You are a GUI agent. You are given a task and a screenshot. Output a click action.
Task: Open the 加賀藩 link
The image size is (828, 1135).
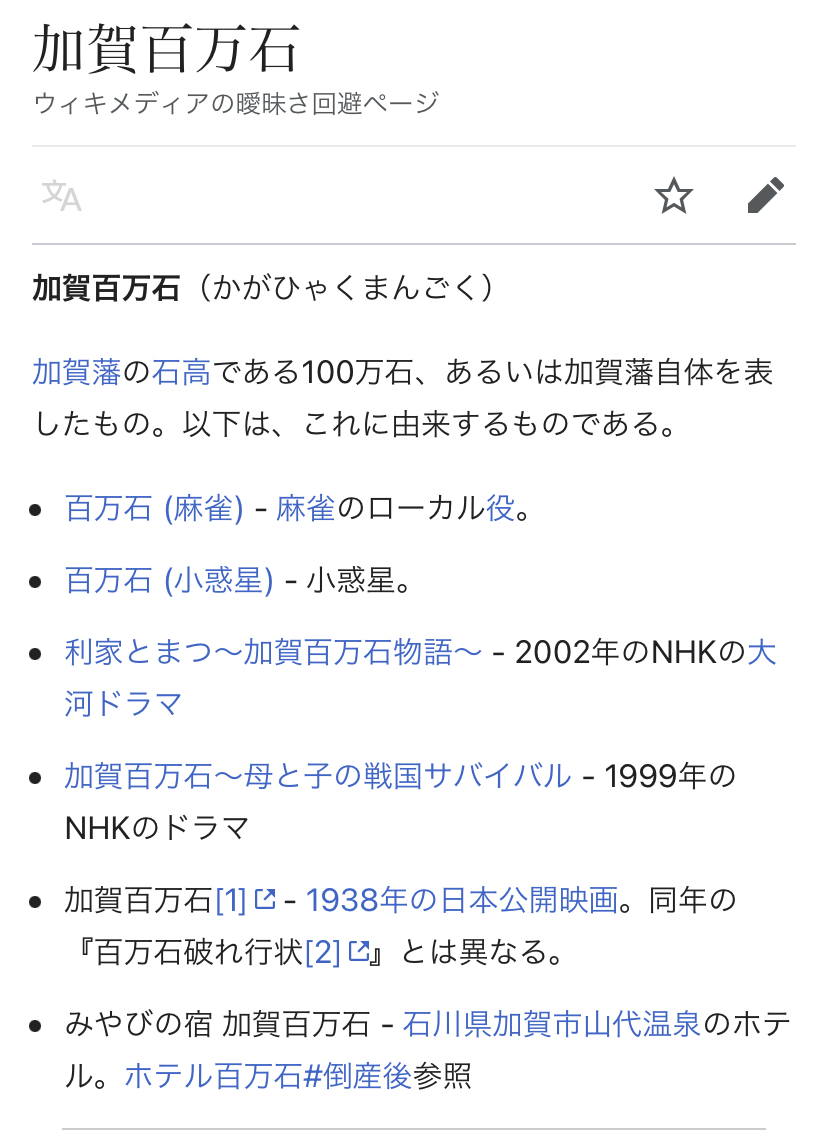click(76, 373)
